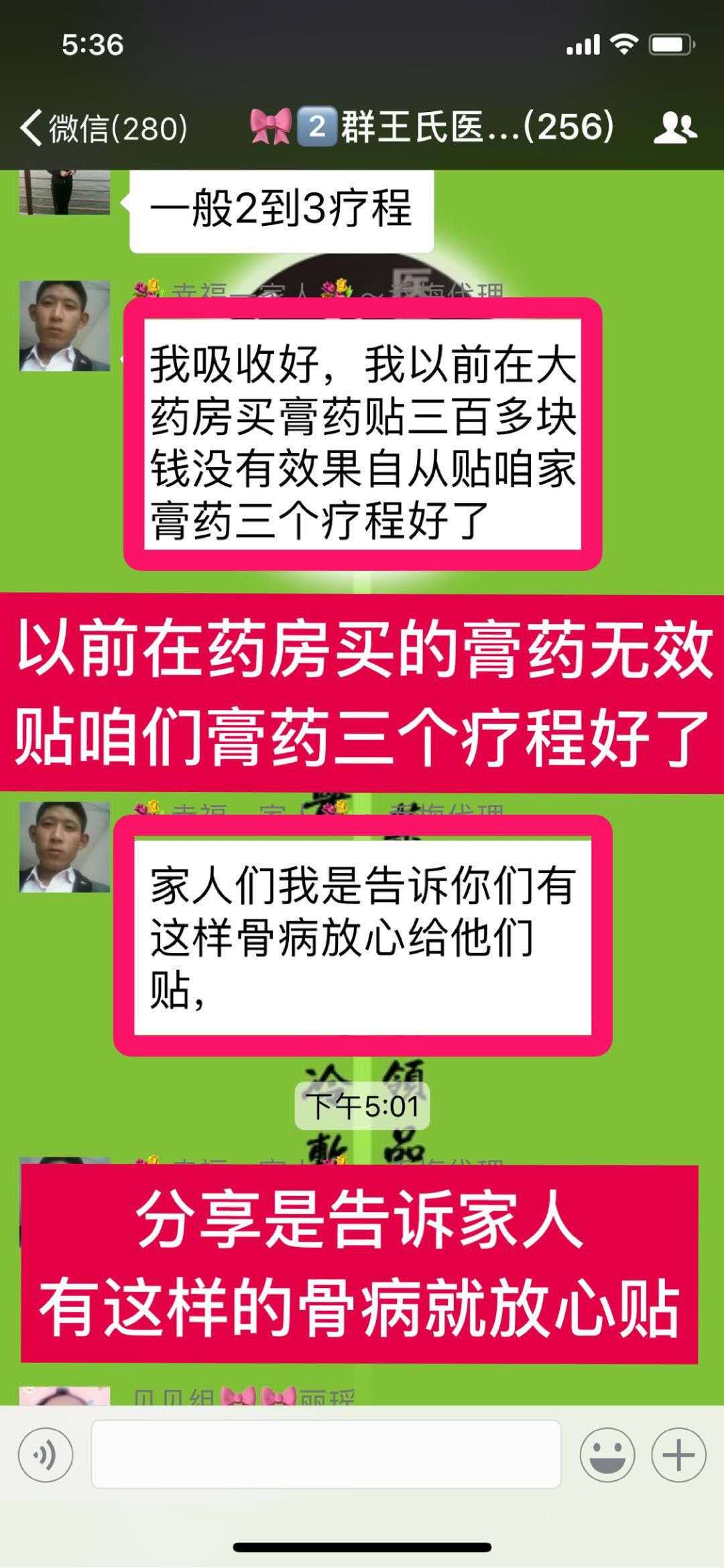Focus the message text field
724x1568 pixels.
click(x=326, y=1455)
